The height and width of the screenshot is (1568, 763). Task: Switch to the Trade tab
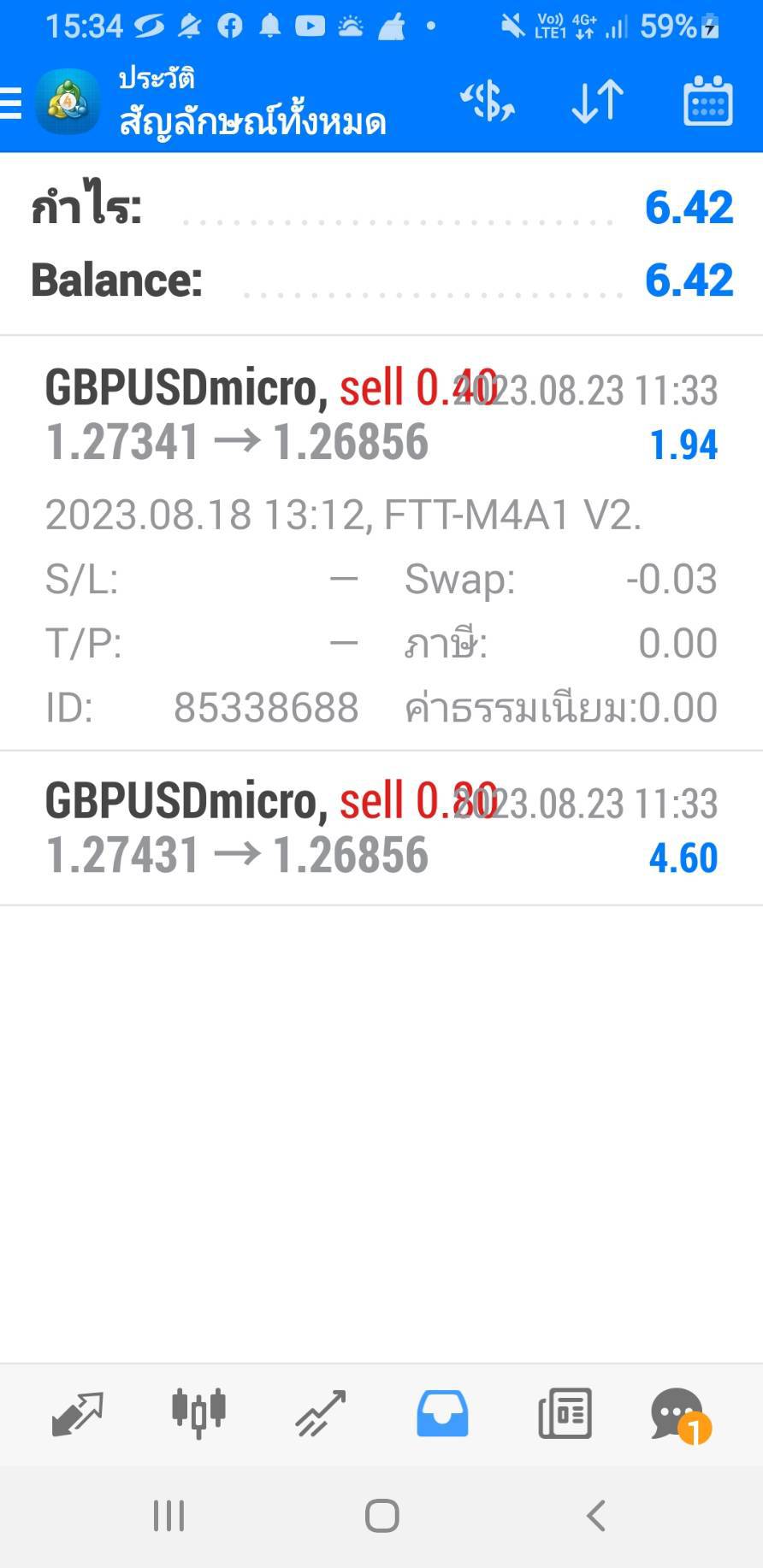pos(320,1413)
